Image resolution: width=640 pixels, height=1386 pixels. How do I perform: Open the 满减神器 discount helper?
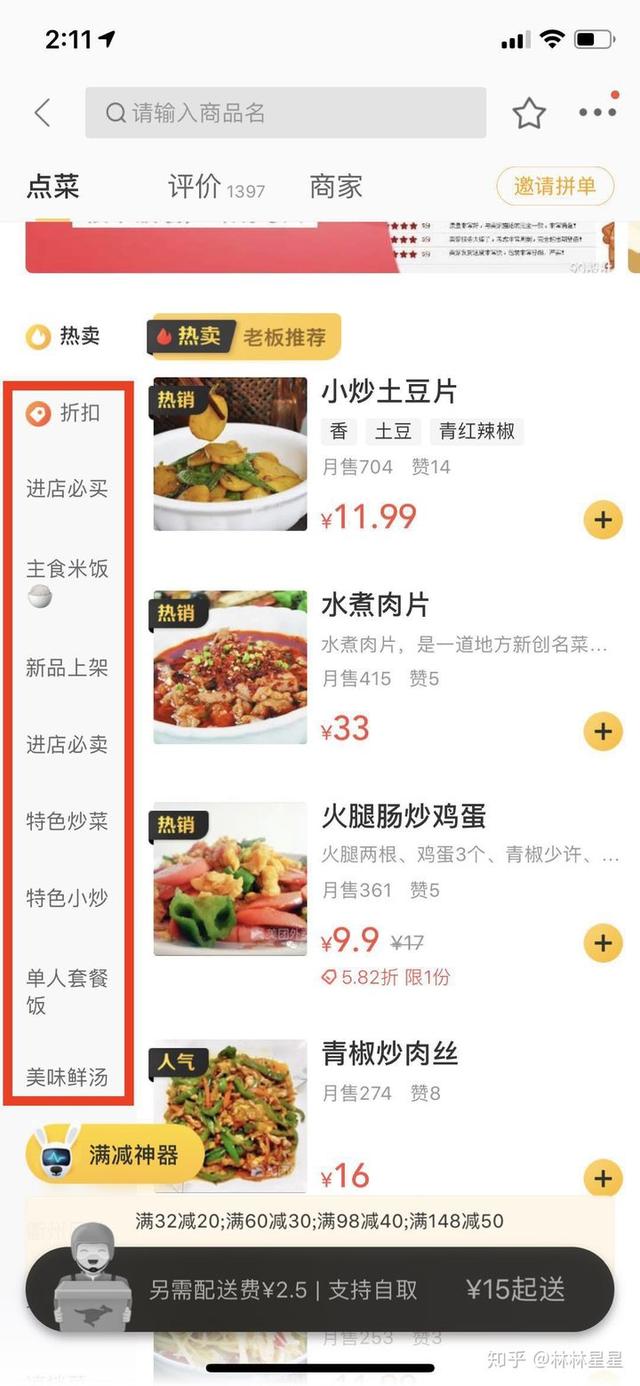coord(115,1157)
